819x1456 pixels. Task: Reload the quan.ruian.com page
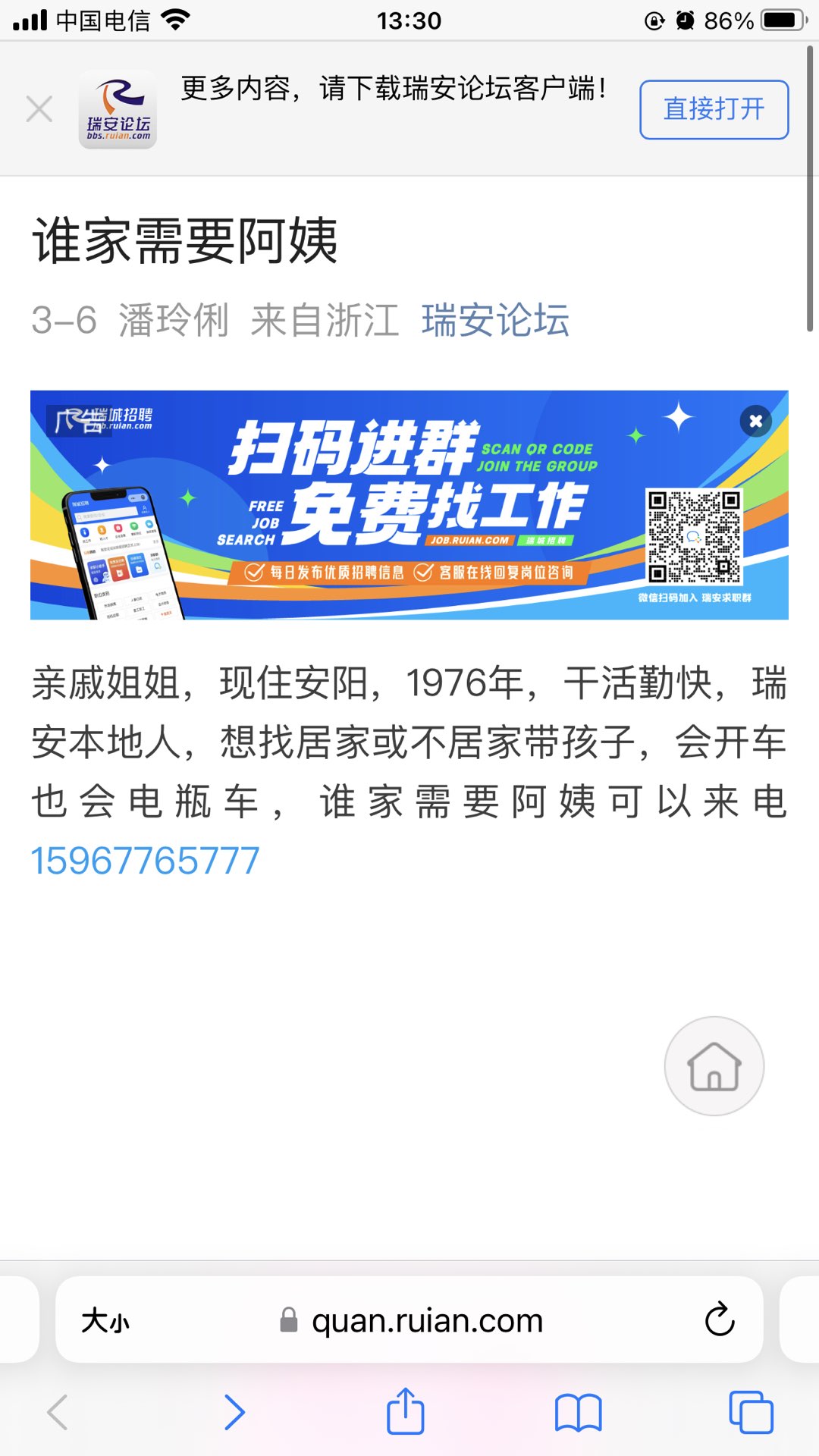pos(719,1320)
